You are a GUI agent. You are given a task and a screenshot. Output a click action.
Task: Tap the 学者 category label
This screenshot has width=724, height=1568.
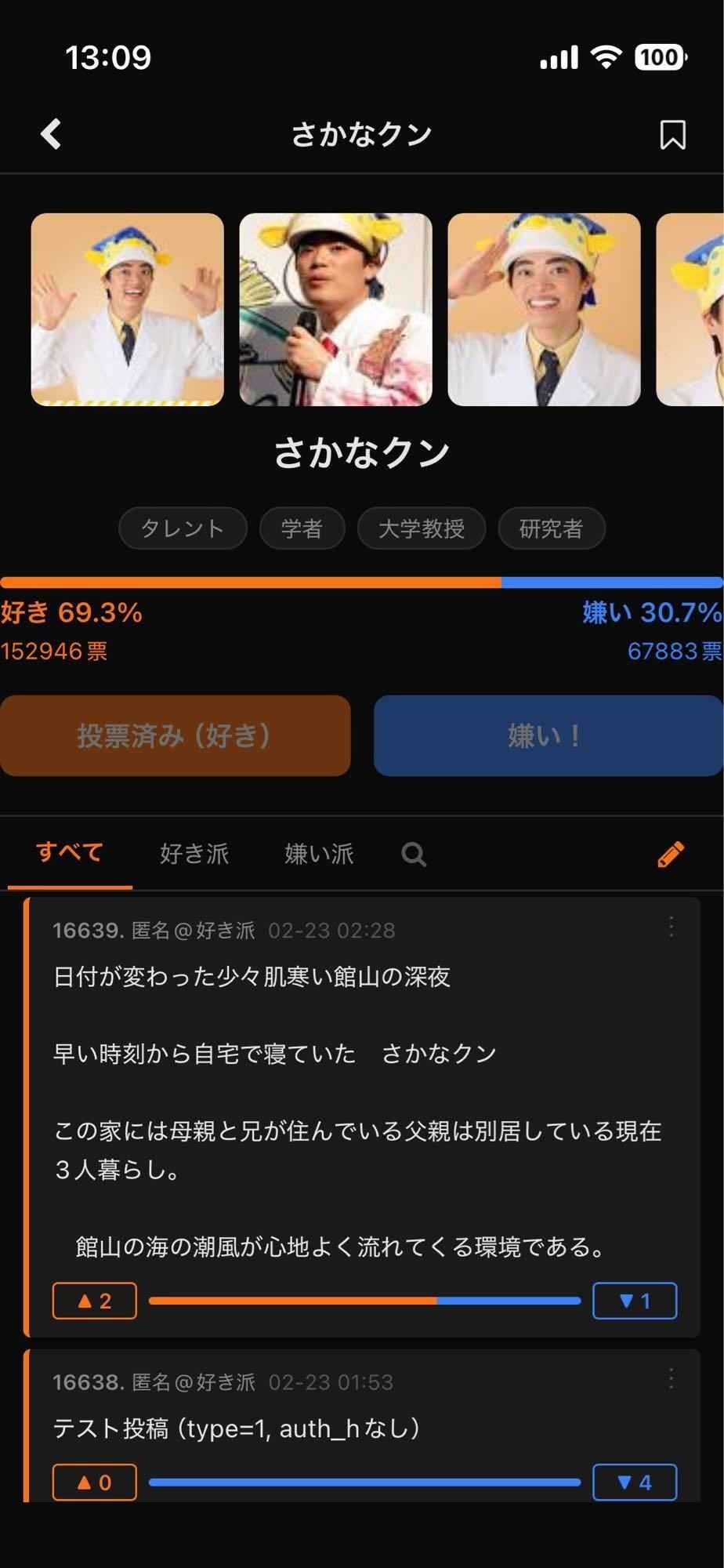point(302,528)
